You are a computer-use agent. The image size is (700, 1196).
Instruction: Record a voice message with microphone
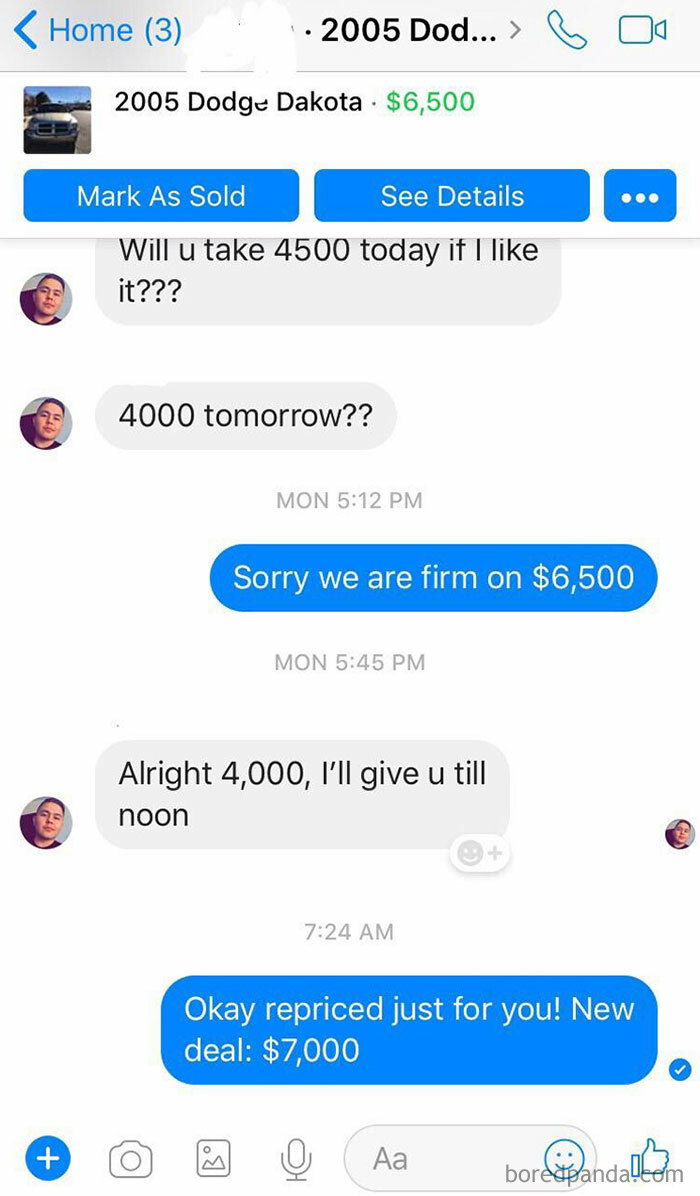tap(294, 1159)
